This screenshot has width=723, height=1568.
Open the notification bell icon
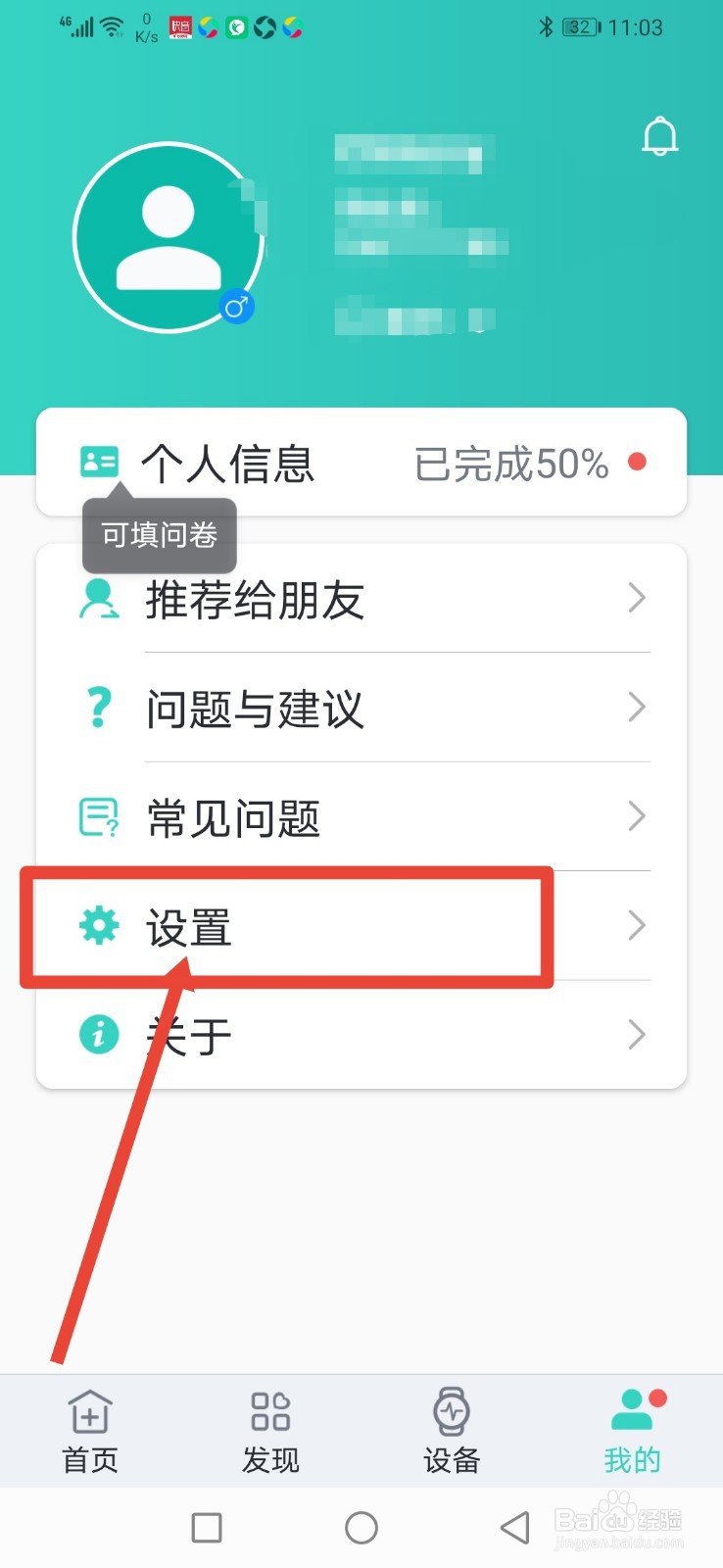coord(659,136)
